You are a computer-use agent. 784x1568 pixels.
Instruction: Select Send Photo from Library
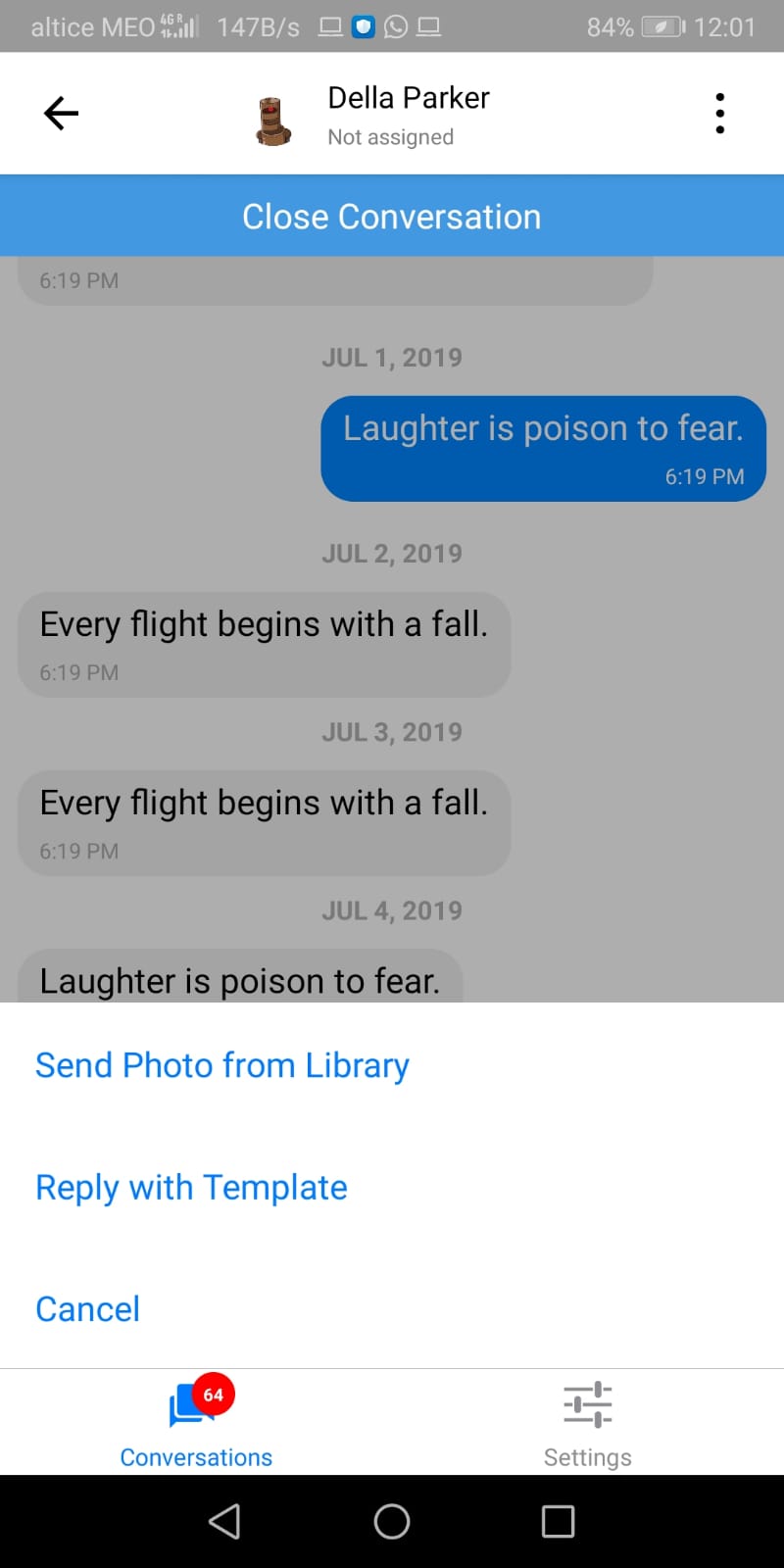click(x=222, y=1065)
